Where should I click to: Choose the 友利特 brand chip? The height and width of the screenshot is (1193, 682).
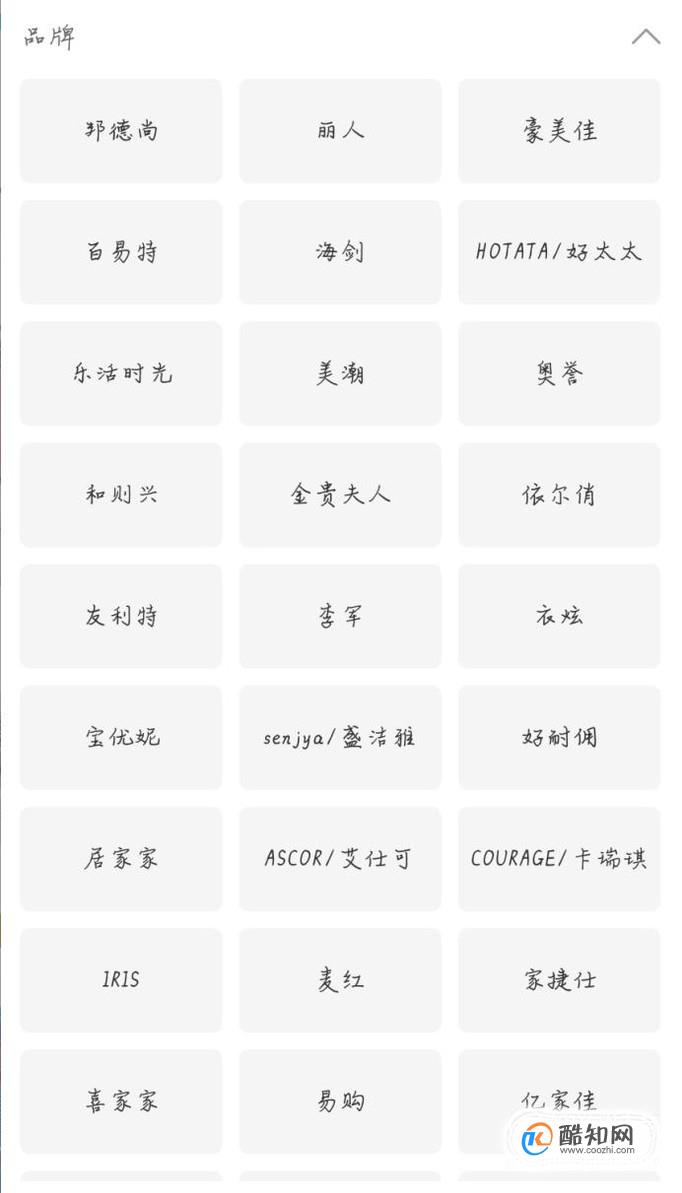(x=121, y=616)
